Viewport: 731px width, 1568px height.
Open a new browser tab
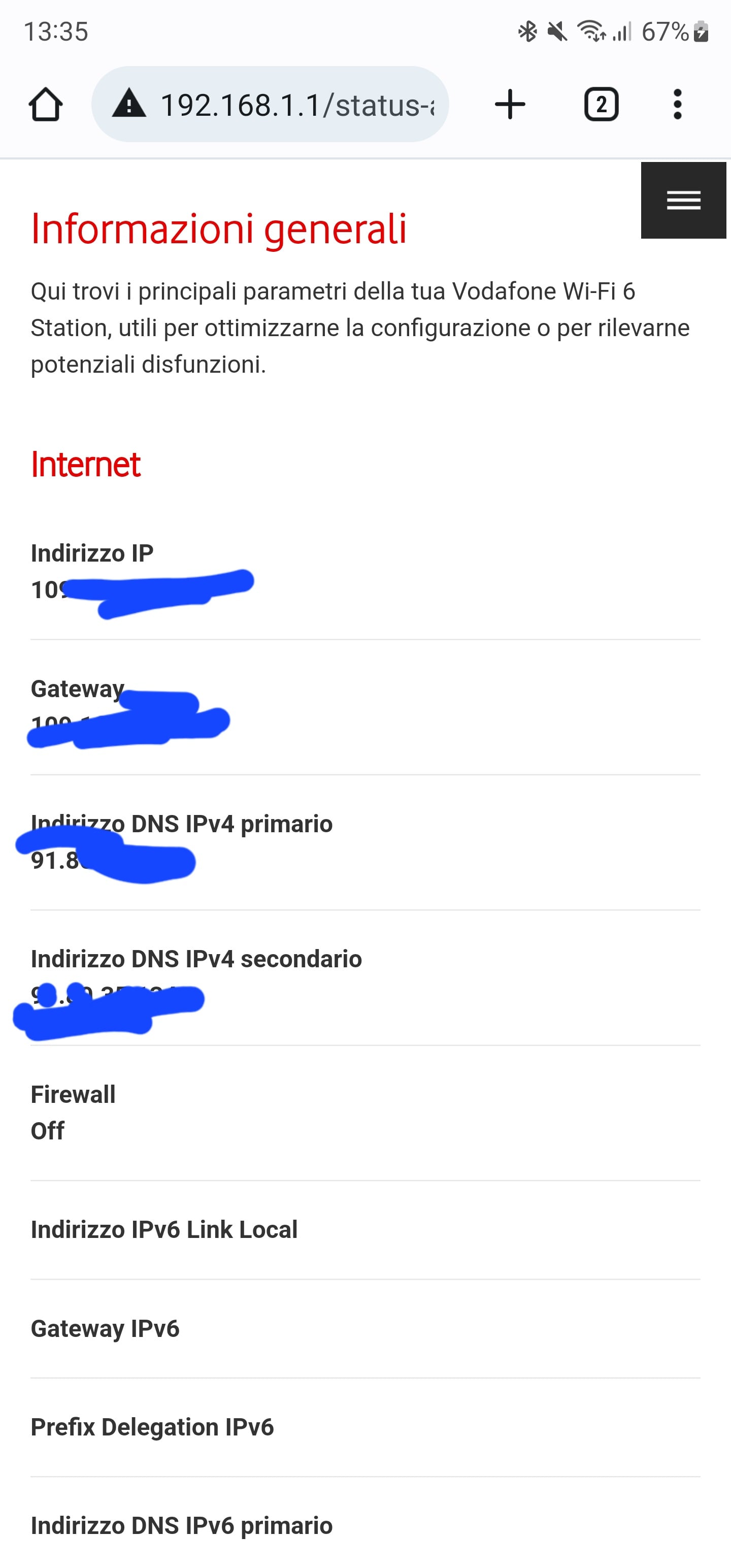[x=510, y=104]
